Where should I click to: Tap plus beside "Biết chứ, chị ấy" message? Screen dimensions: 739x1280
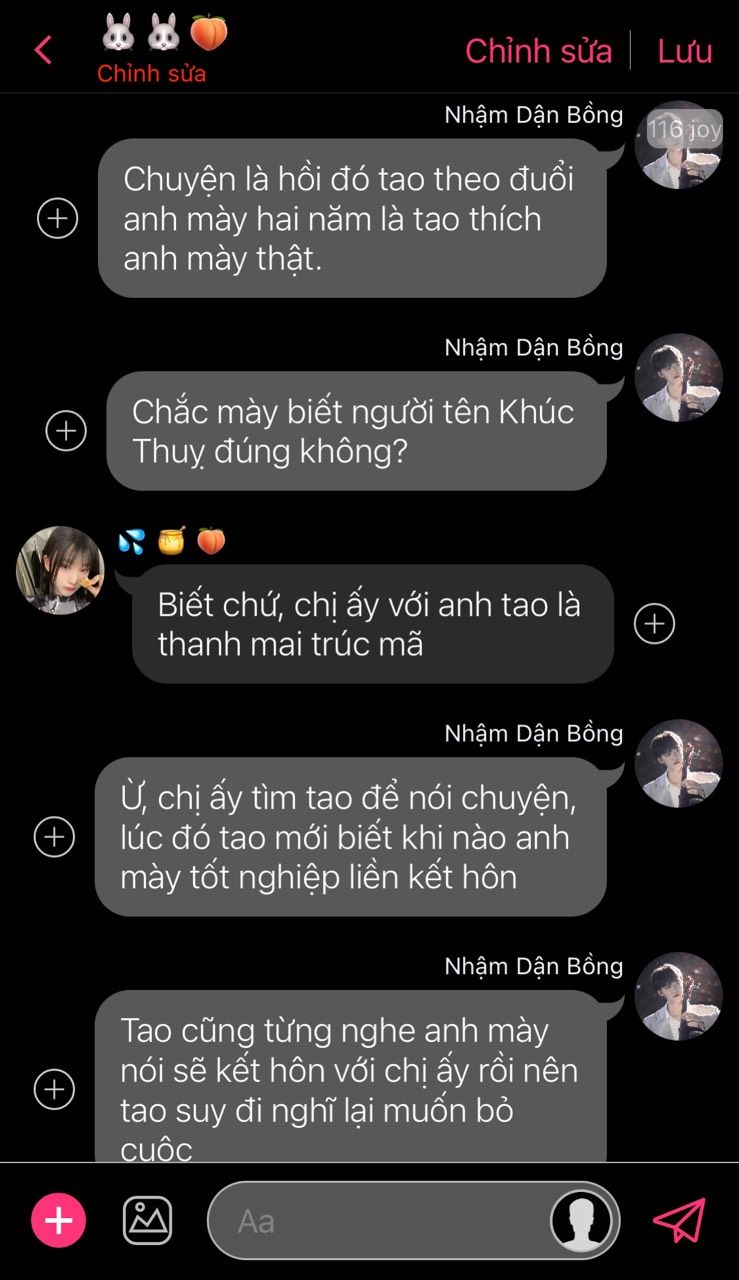tap(654, 624)
